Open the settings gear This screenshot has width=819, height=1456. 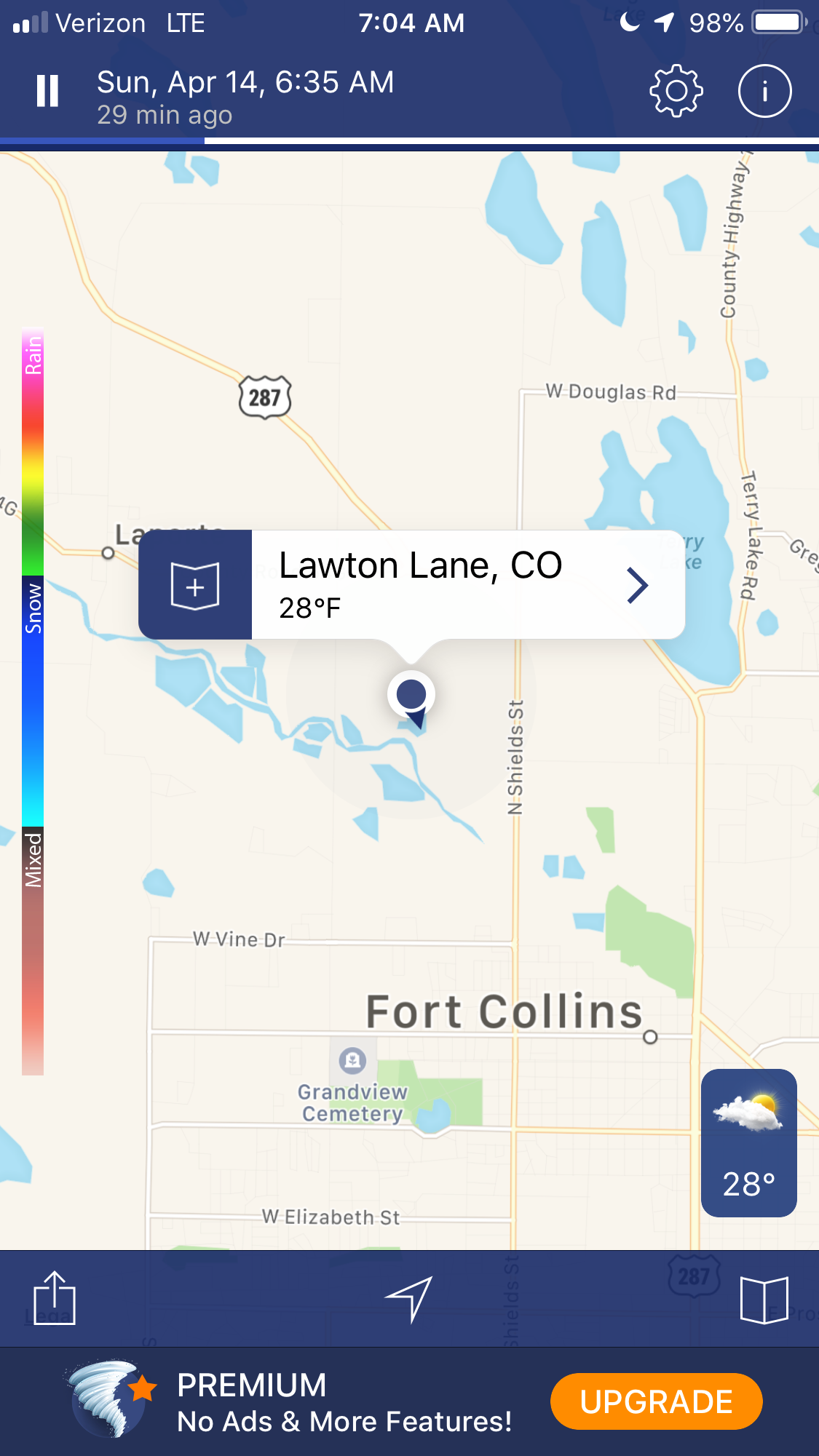pos(676,91)
